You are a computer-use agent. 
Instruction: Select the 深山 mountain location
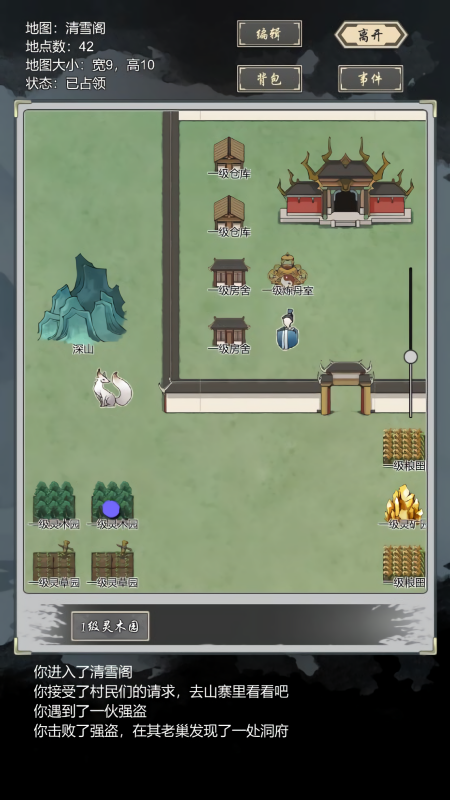pyautogui.click(x=82, y=304)
